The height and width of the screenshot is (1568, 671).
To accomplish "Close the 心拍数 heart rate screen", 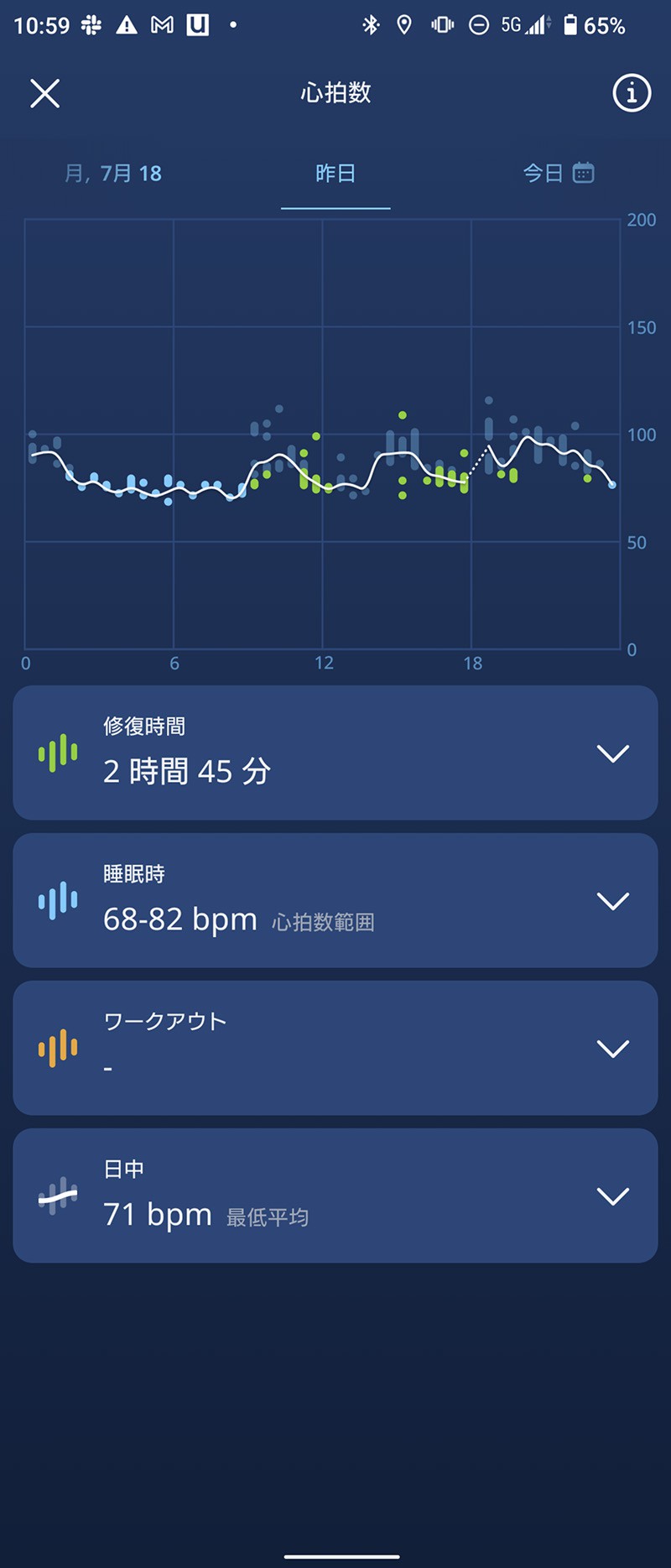I will (45, 93).
